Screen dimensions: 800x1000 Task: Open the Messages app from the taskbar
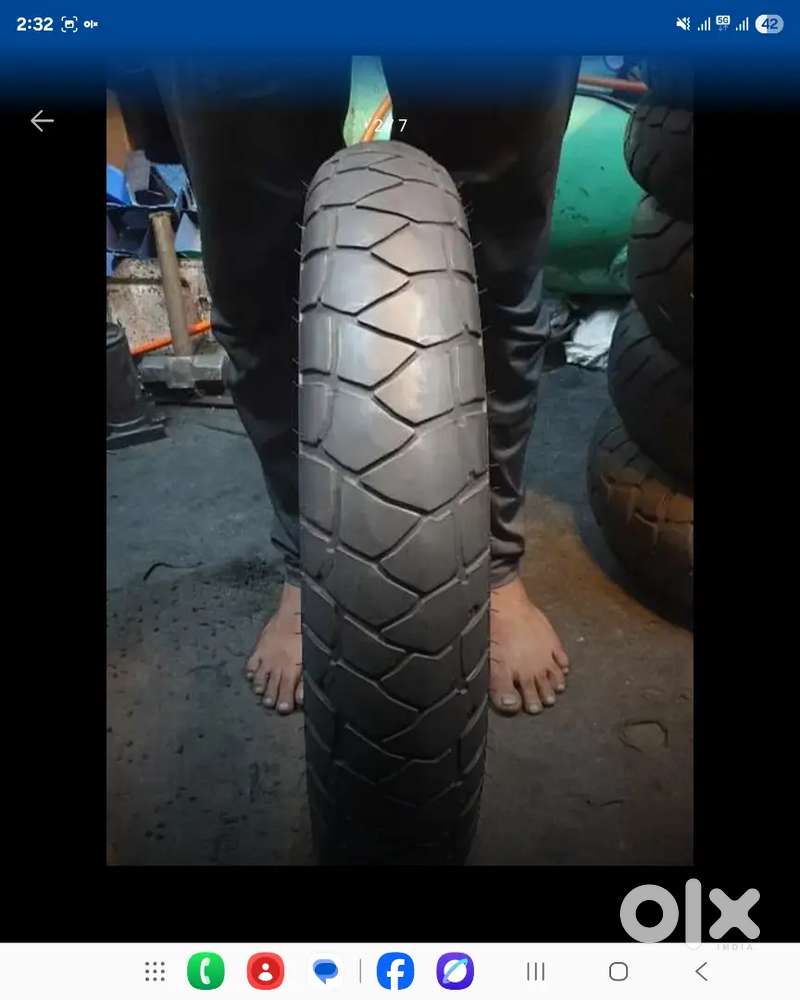coord(325,971)
